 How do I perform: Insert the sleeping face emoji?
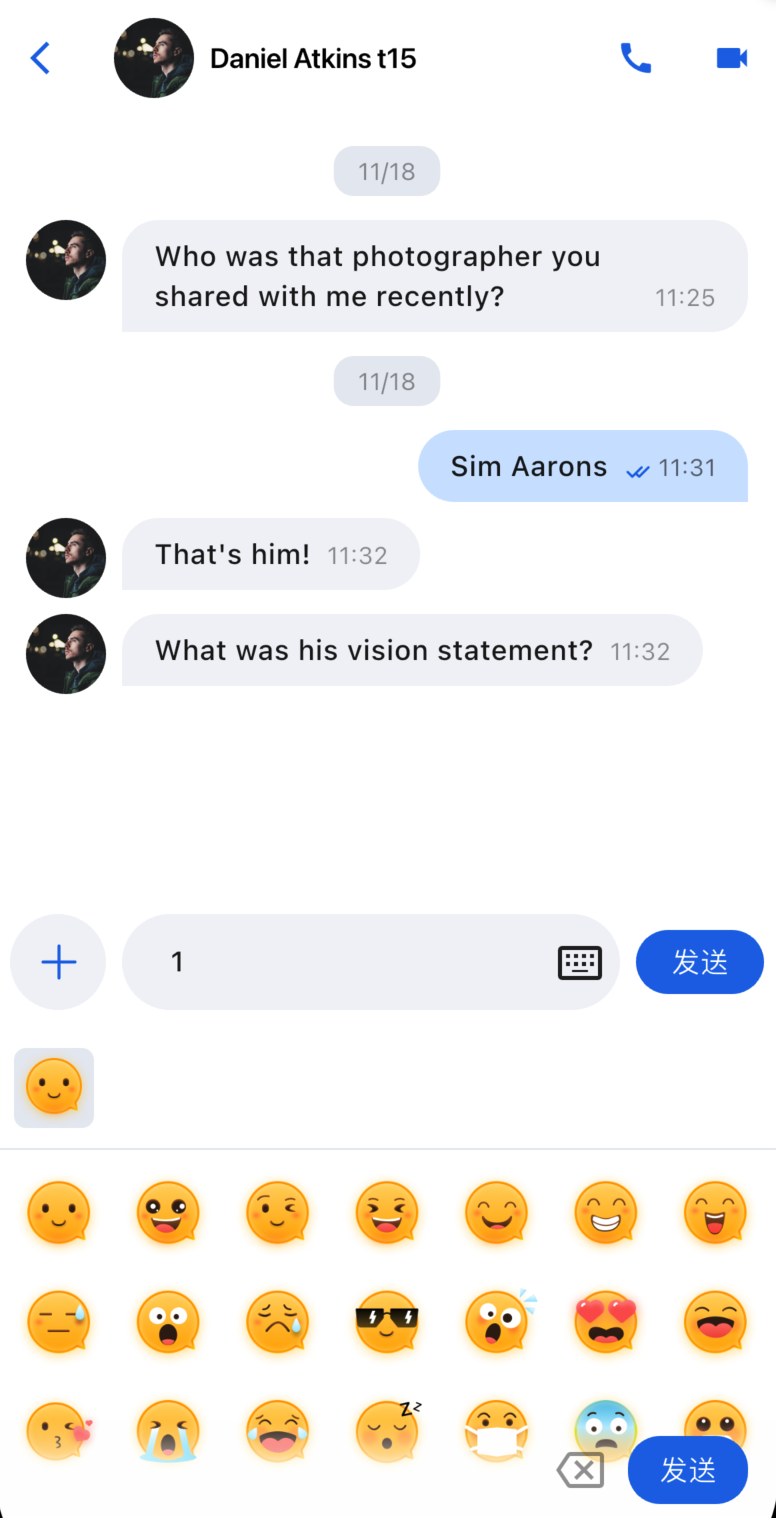(x=387, y=1432)
